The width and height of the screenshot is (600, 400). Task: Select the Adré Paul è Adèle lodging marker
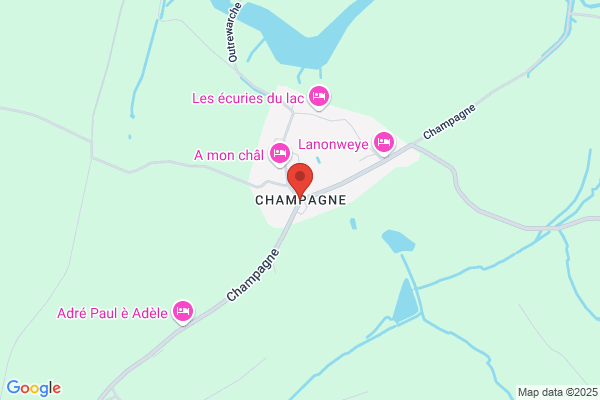(x=183, y=312)
